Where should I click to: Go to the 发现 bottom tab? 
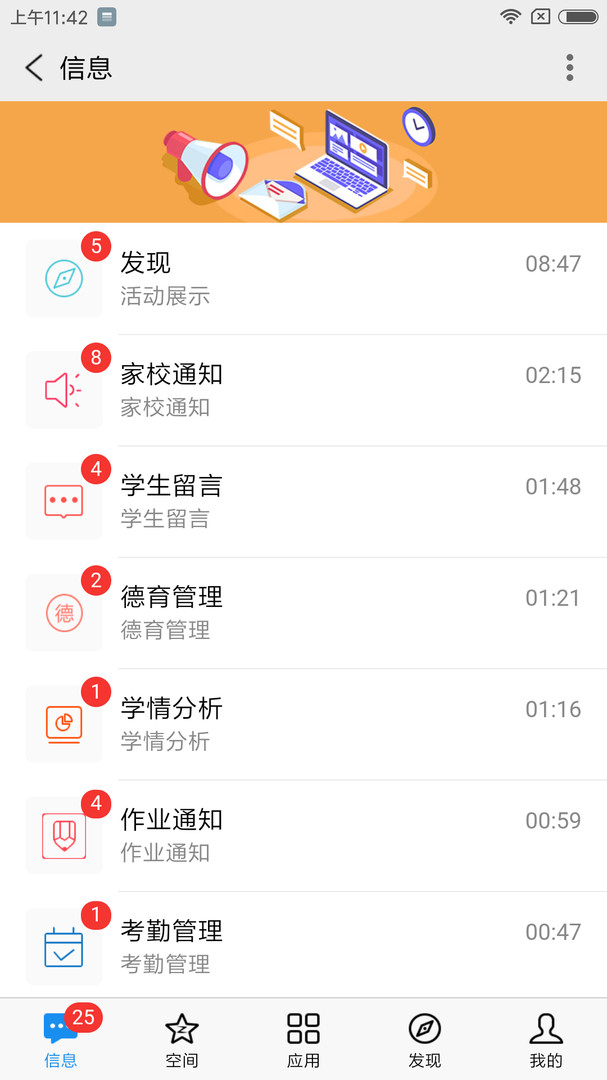pos(425,1039)
